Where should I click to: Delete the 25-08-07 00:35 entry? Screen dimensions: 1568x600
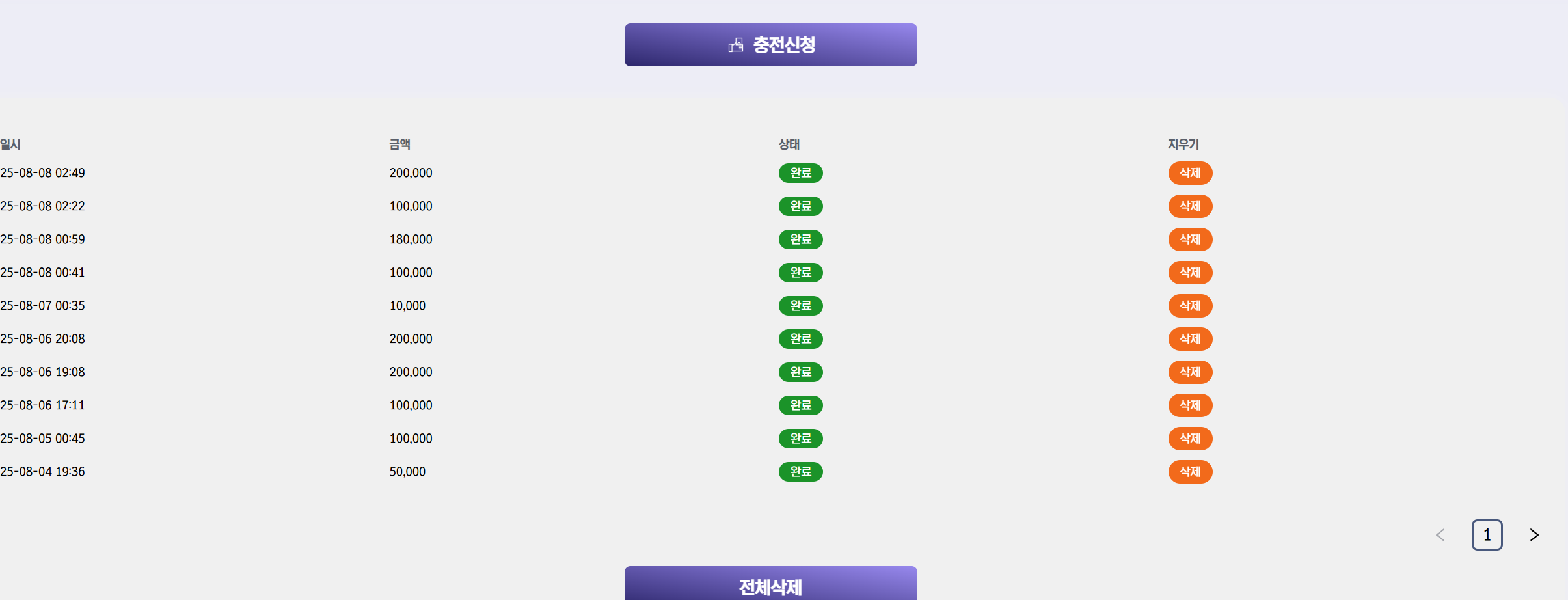[x=1190, y=306]
